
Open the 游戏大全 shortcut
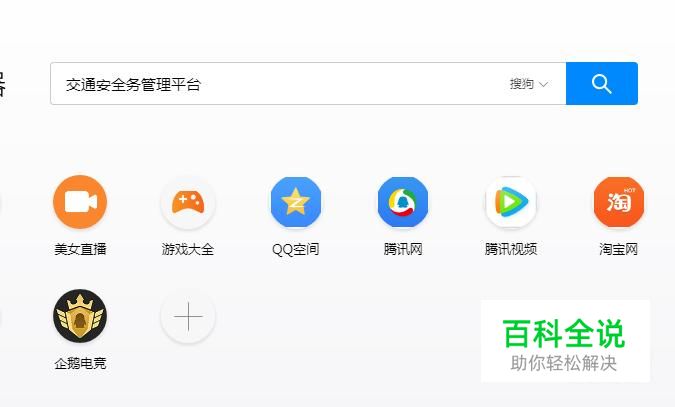click(x=188, y=203)
